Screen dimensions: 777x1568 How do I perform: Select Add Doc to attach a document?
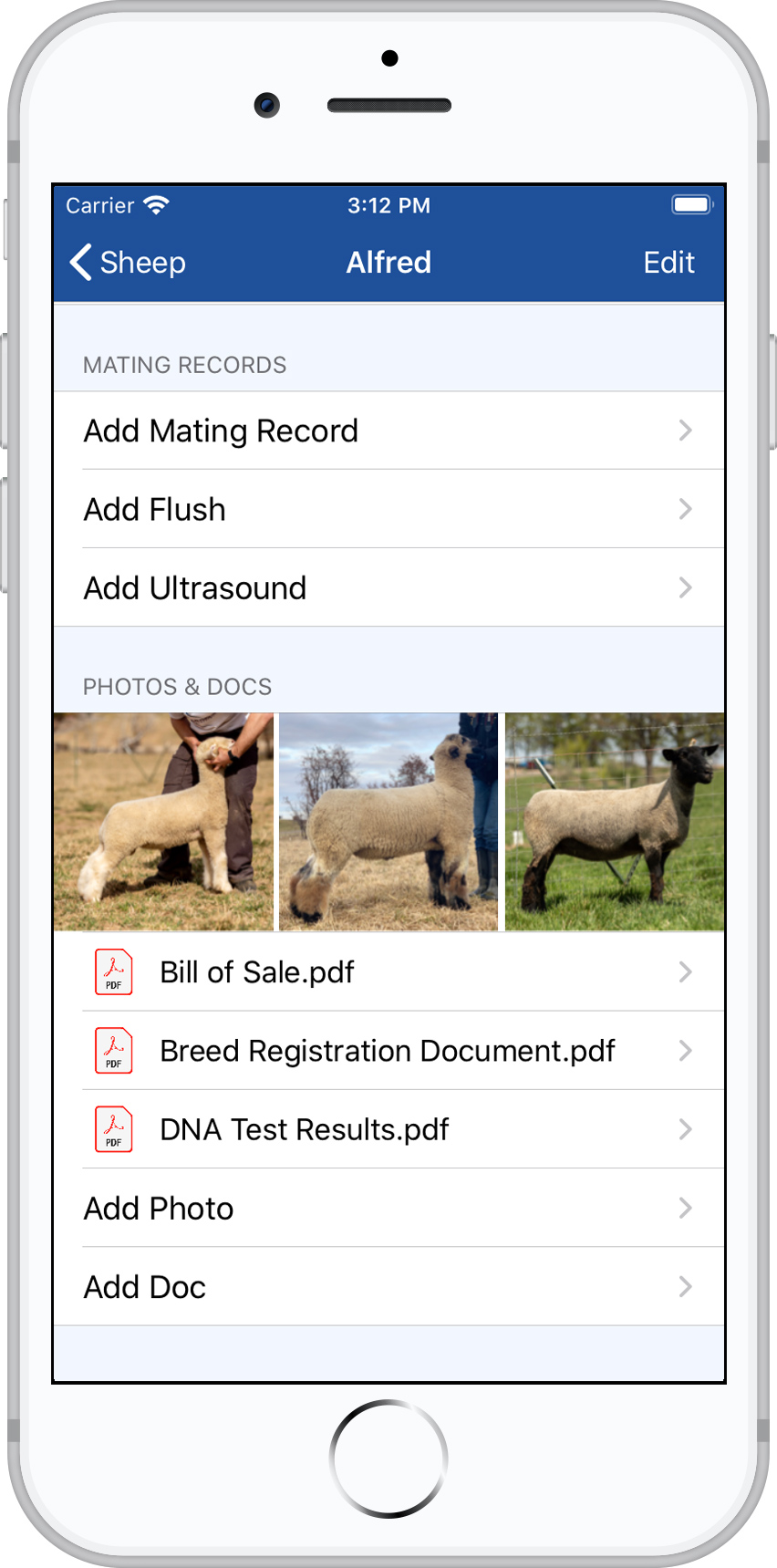point(388,1287)
